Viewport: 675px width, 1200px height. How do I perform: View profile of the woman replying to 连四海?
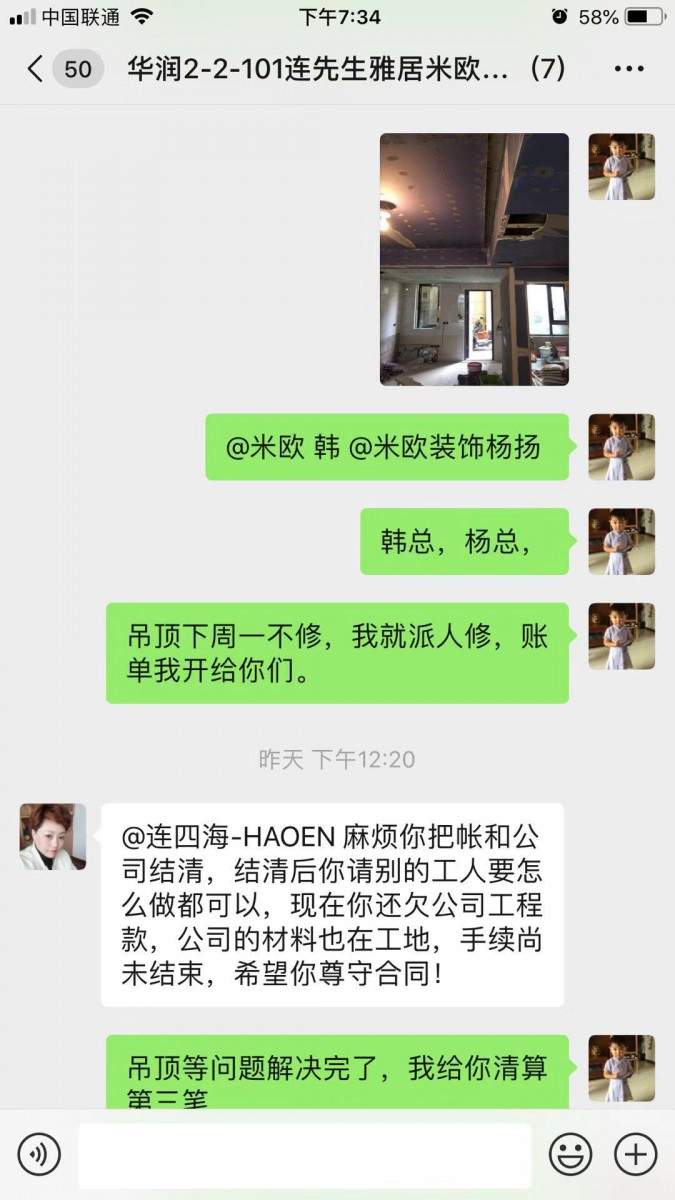(53, 836)
